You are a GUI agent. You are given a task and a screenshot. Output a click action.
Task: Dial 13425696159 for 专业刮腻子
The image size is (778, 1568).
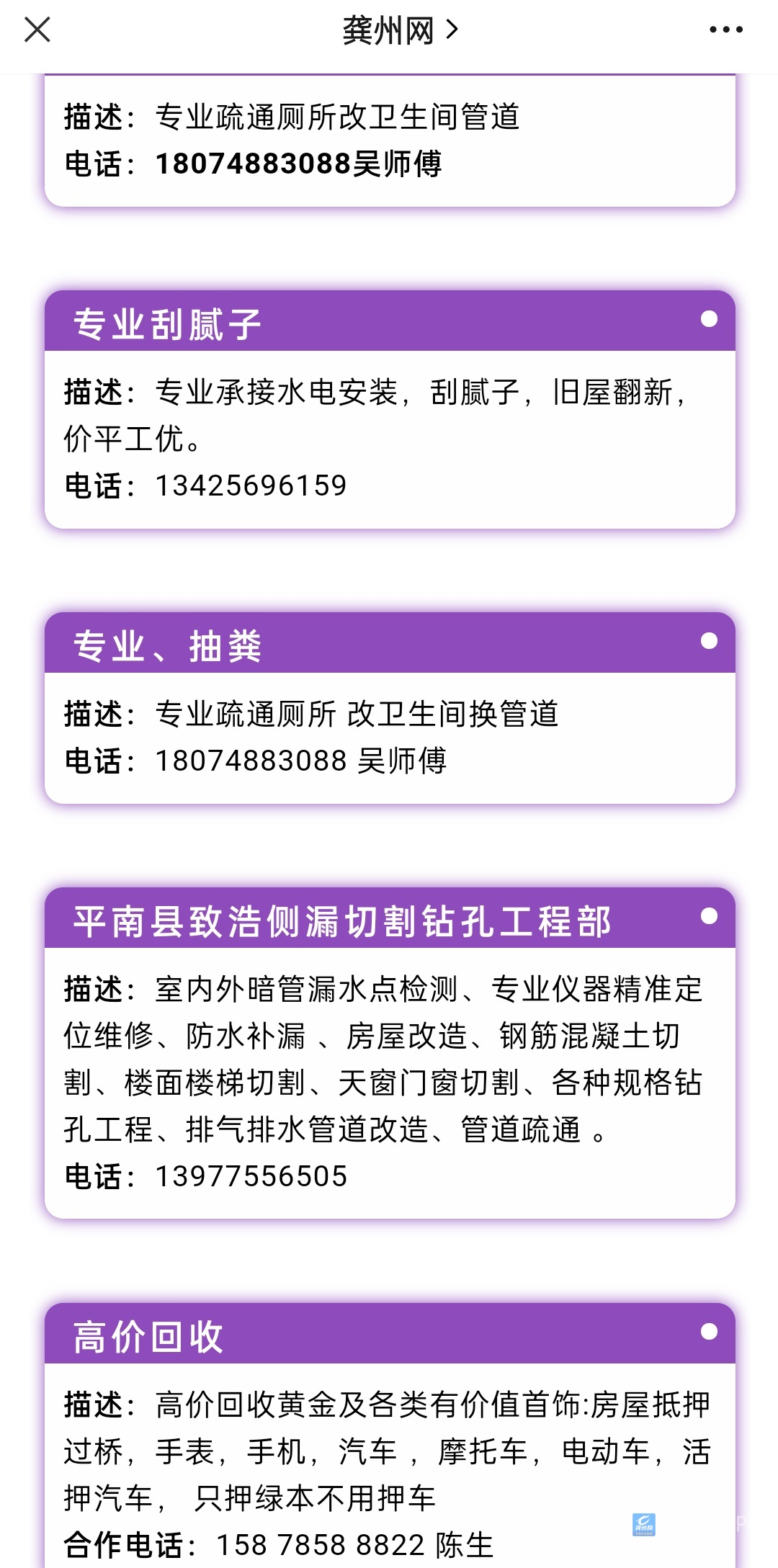(251, 485)
